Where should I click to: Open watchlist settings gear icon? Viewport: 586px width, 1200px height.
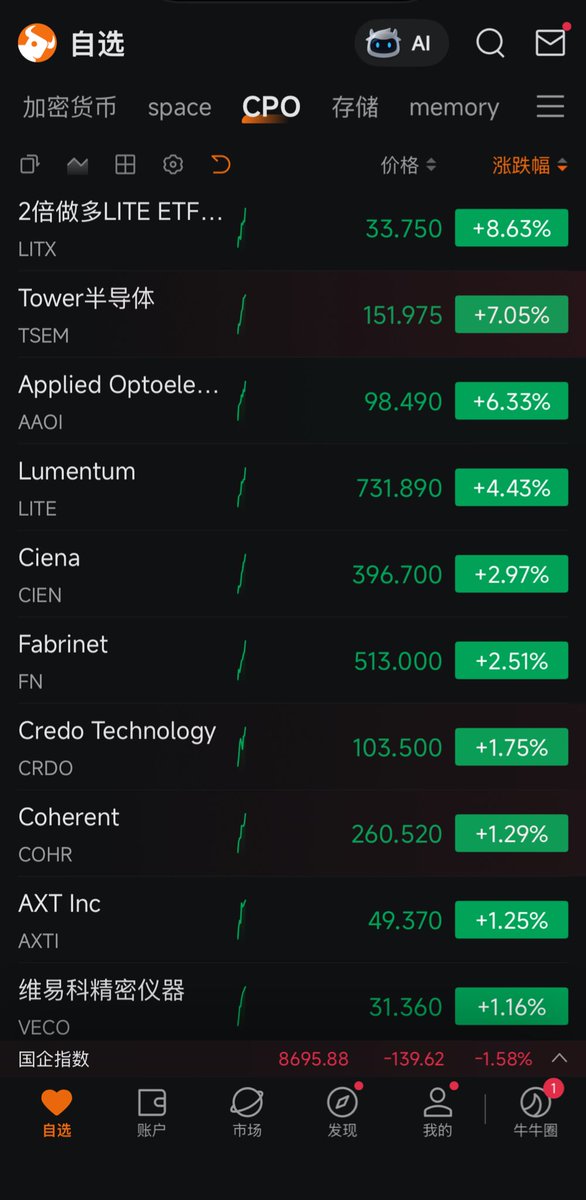point(173,165)
